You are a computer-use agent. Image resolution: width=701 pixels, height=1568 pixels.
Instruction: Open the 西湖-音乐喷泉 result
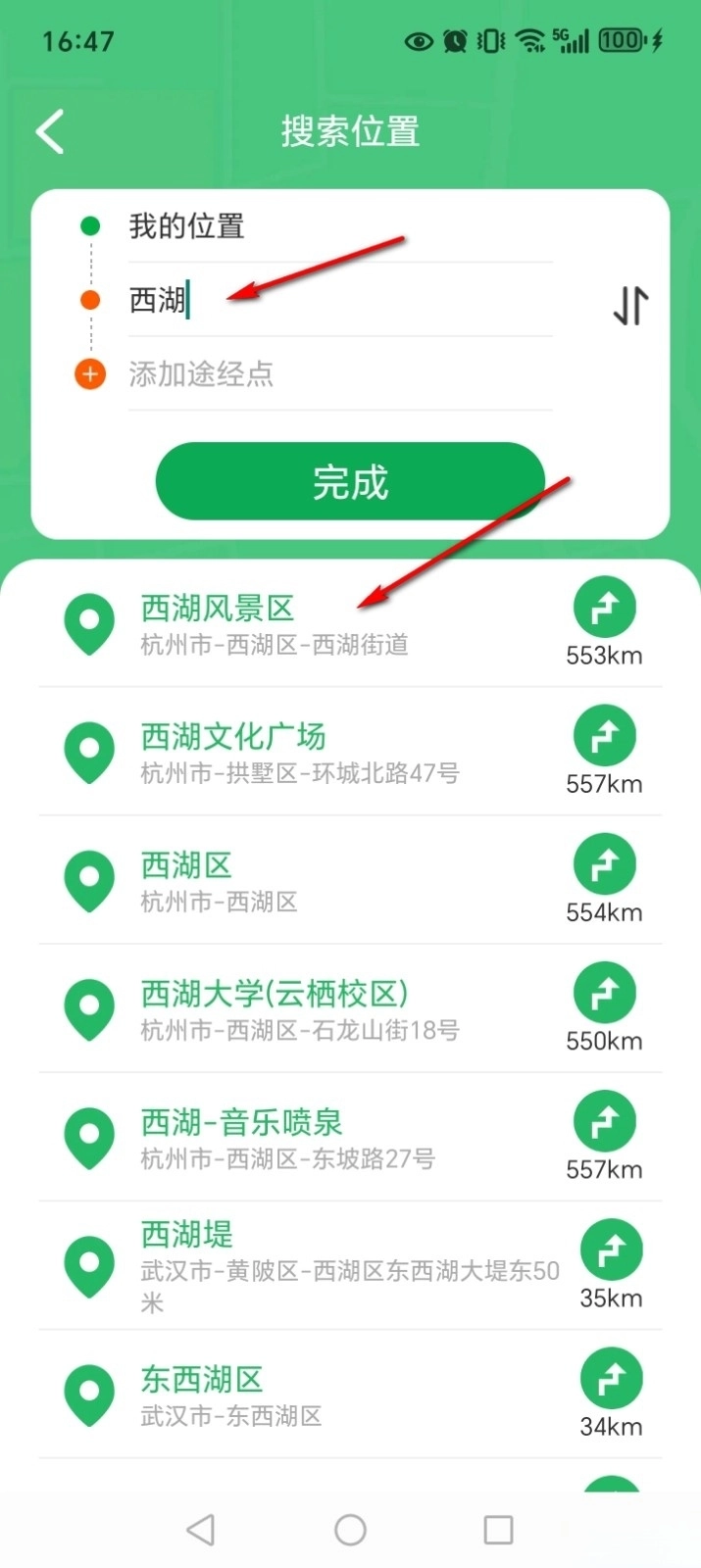[294, 1137]
